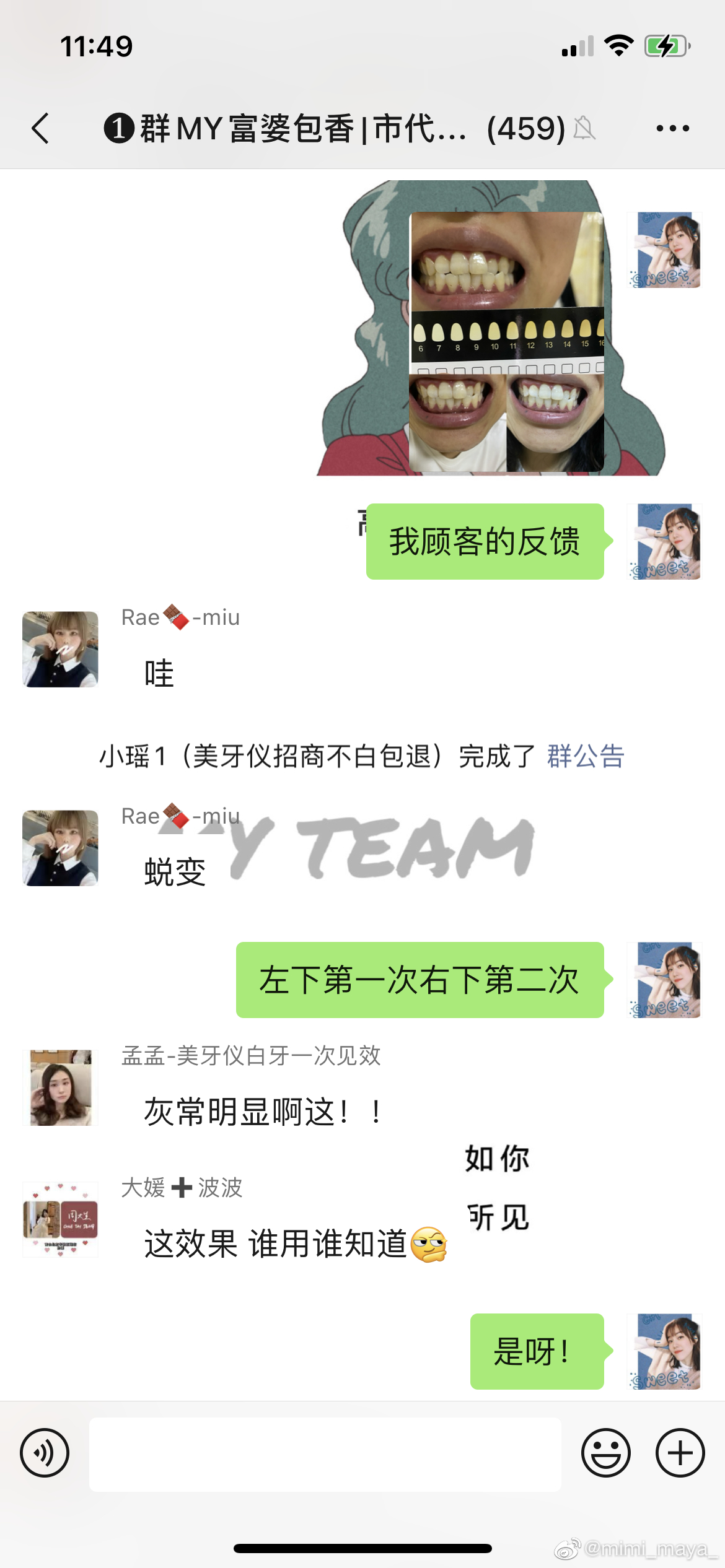This screenshot has height=1568, width=725.
Task: Open 大媛➕波波 profile picture
Action: coord(60,1219)
